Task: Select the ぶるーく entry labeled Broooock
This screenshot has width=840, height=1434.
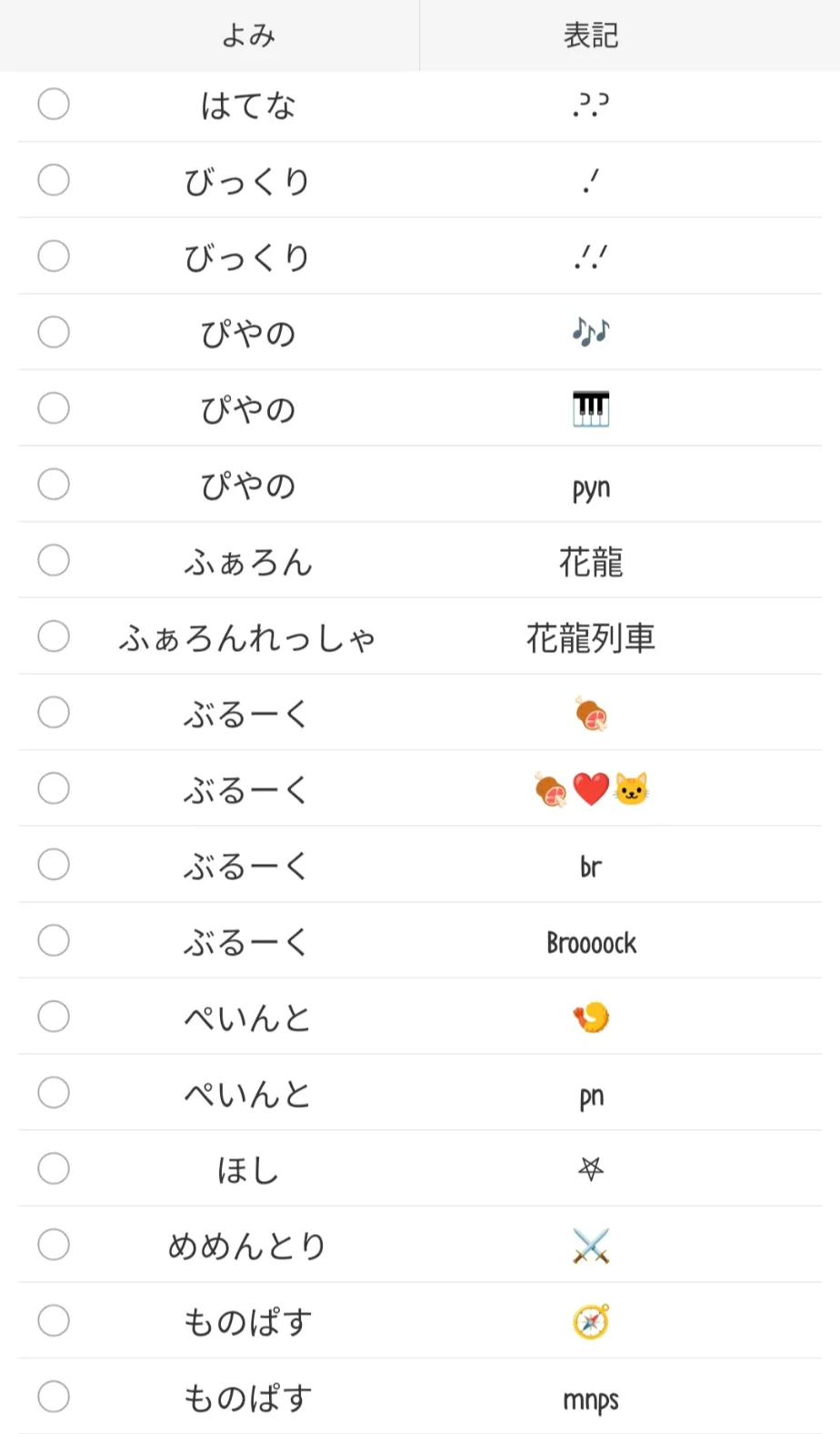Action: (54, 940)
